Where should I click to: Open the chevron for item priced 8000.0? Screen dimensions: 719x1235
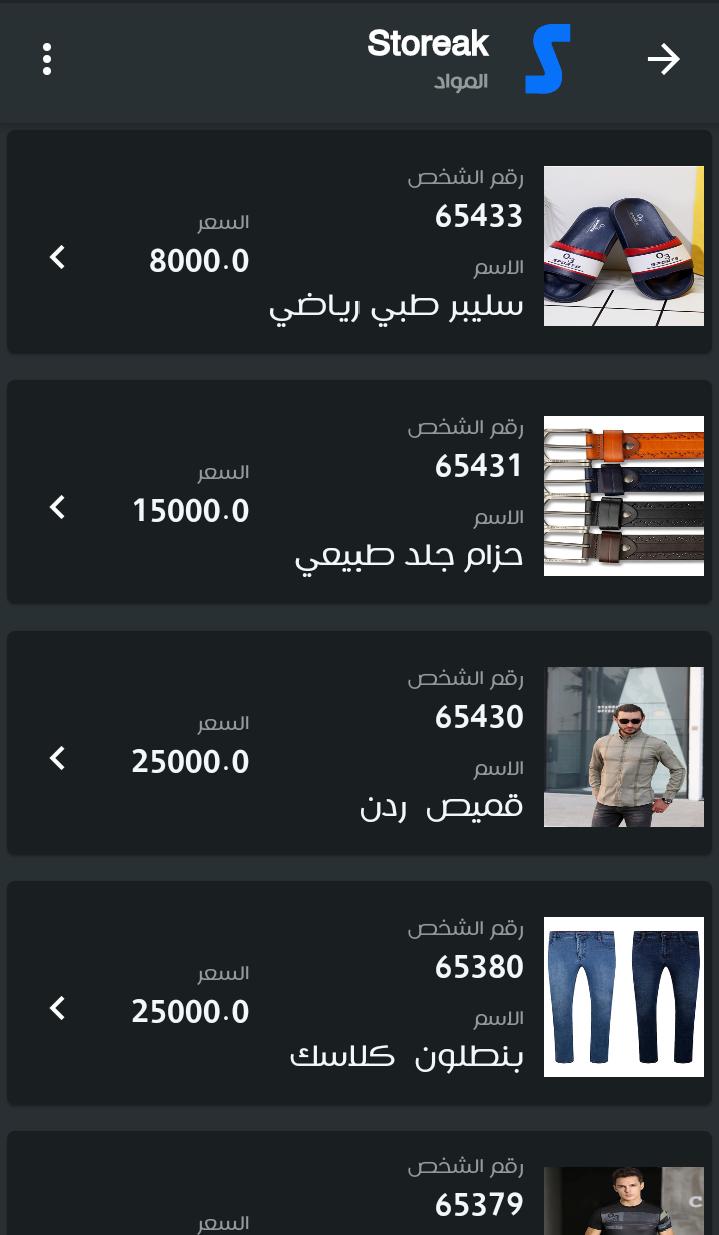click(58, 258)
